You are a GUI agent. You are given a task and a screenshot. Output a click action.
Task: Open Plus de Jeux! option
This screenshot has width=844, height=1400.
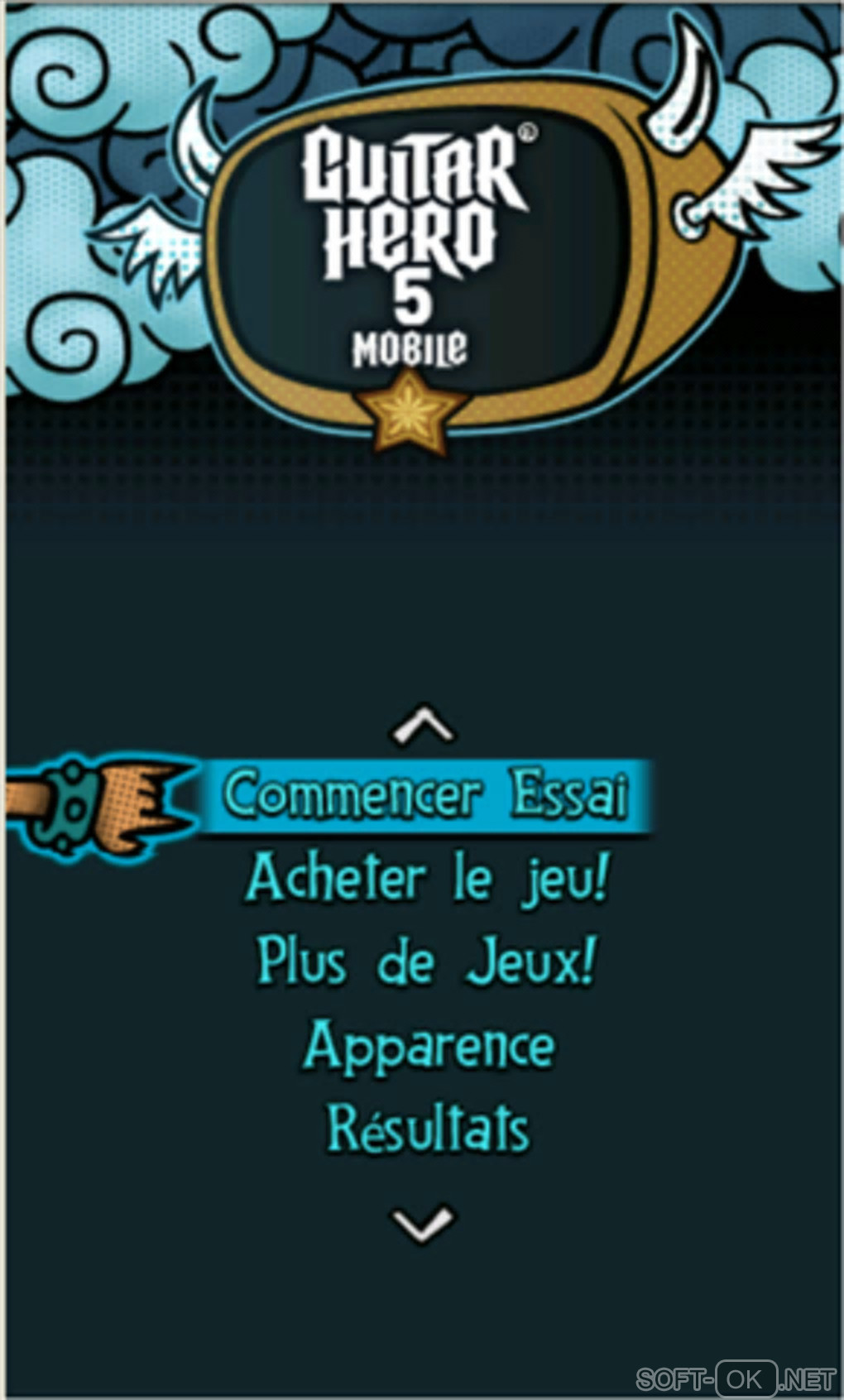426,962
